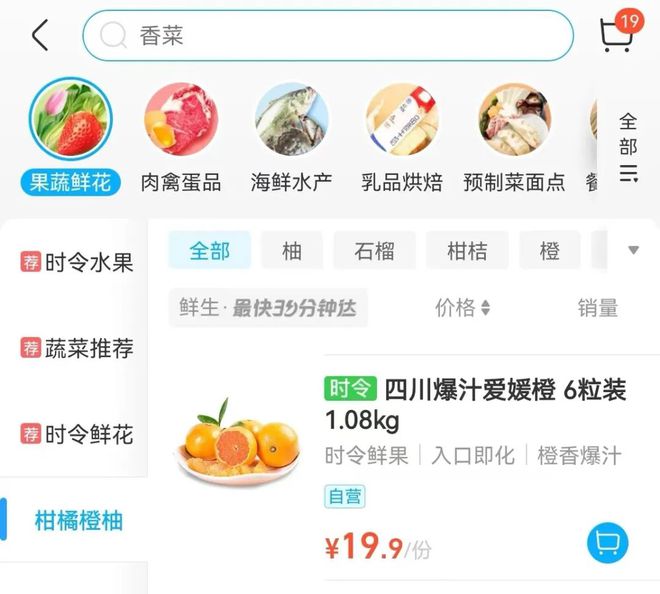Tap the 香菜 search box
The image size is (660, 594).
(328, 36)
